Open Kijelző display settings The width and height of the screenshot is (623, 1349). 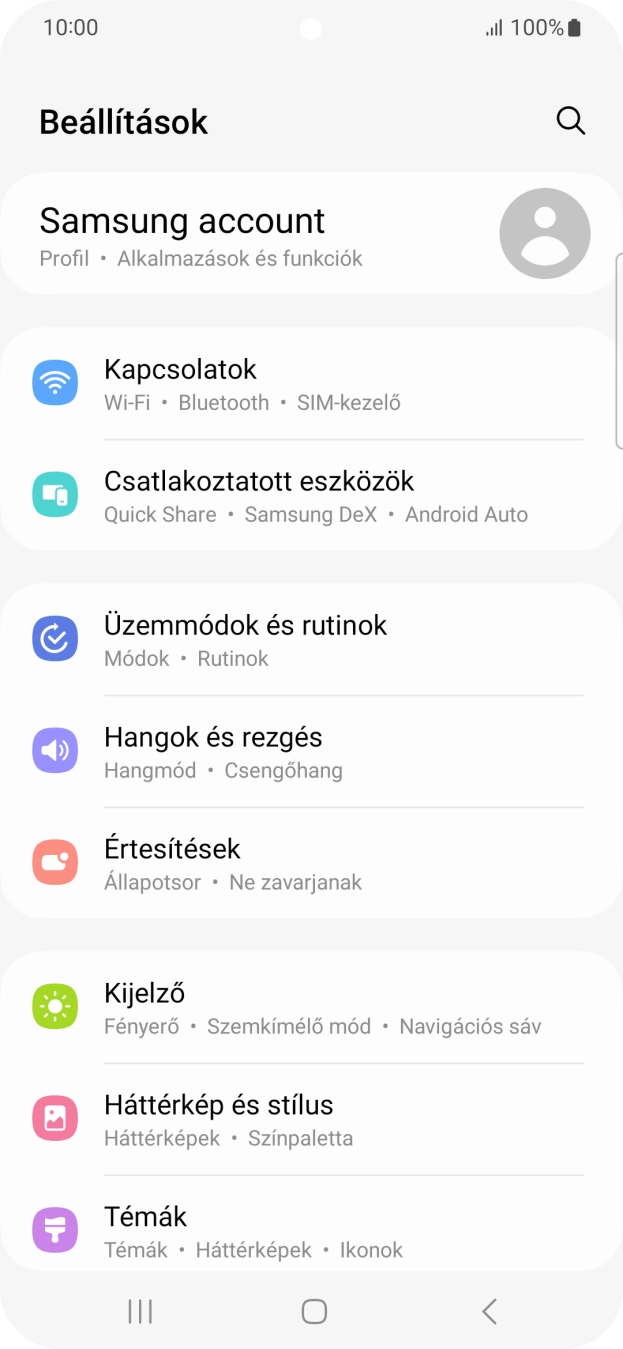310,1008
